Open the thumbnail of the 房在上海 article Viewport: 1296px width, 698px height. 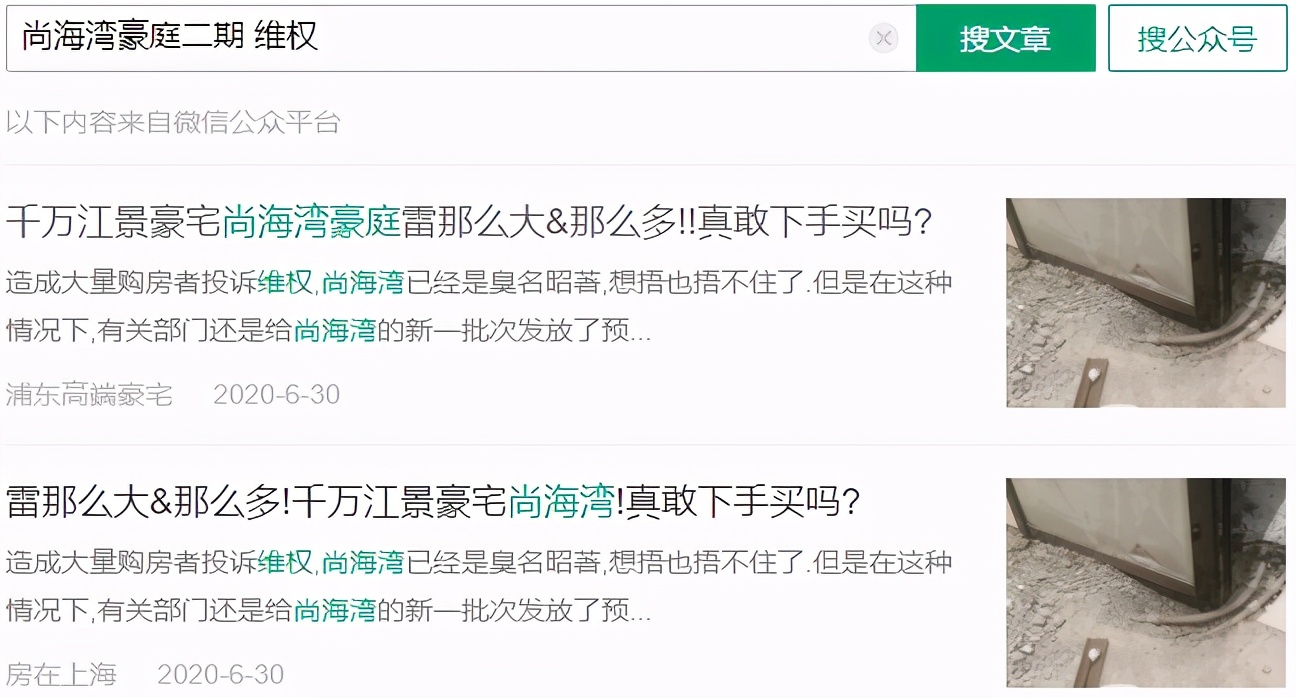tap(1145, 582)
